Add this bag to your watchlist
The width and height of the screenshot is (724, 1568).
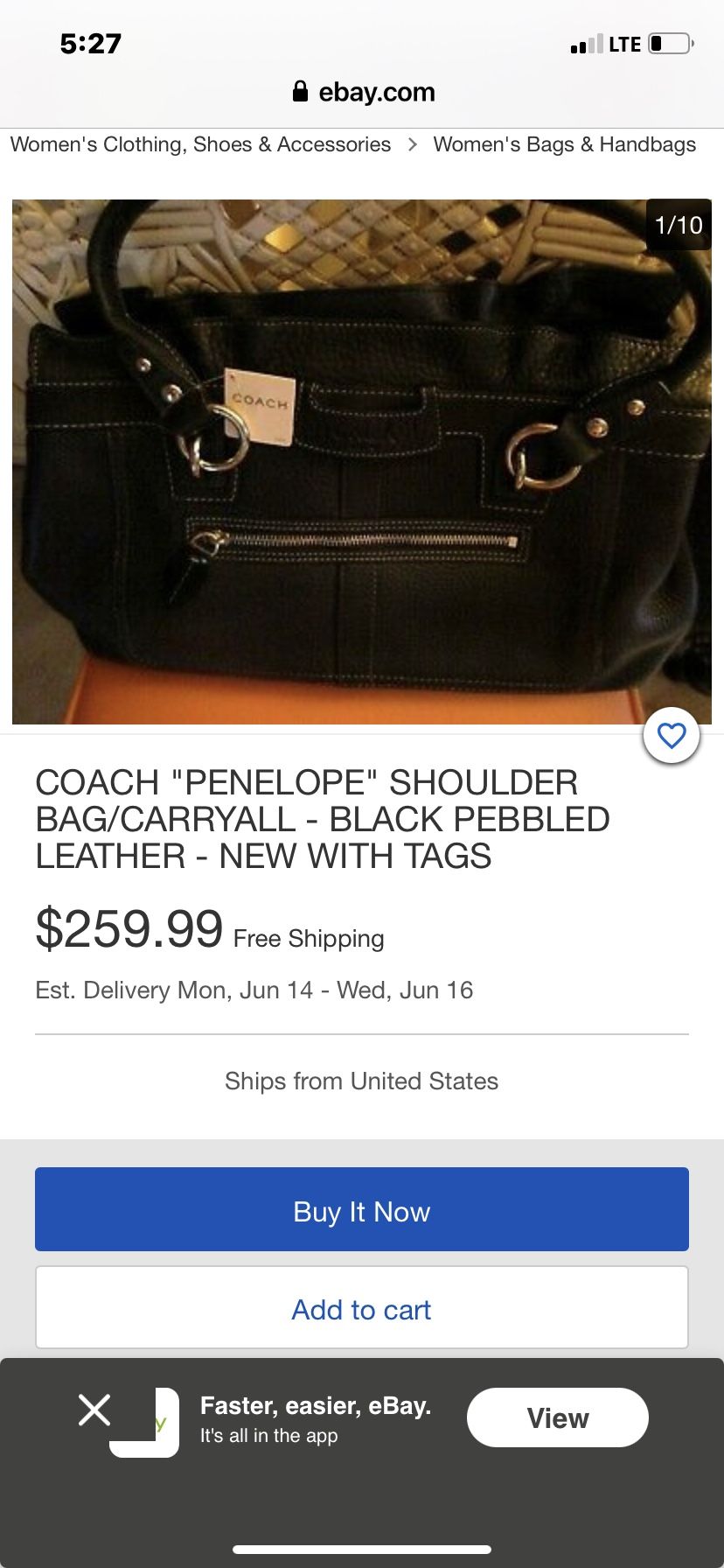671,736
